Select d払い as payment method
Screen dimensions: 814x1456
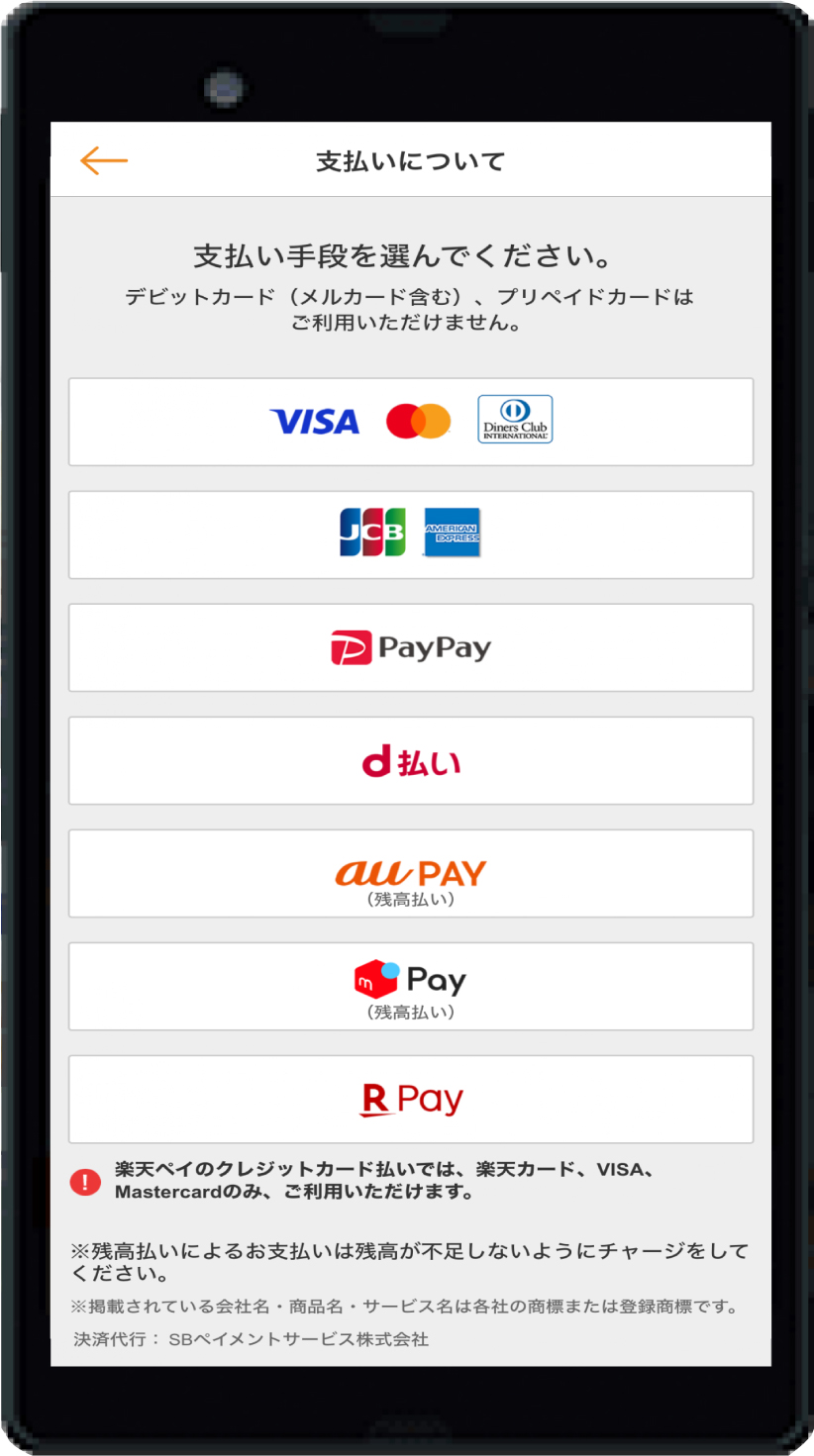click(x=411, y=760)
